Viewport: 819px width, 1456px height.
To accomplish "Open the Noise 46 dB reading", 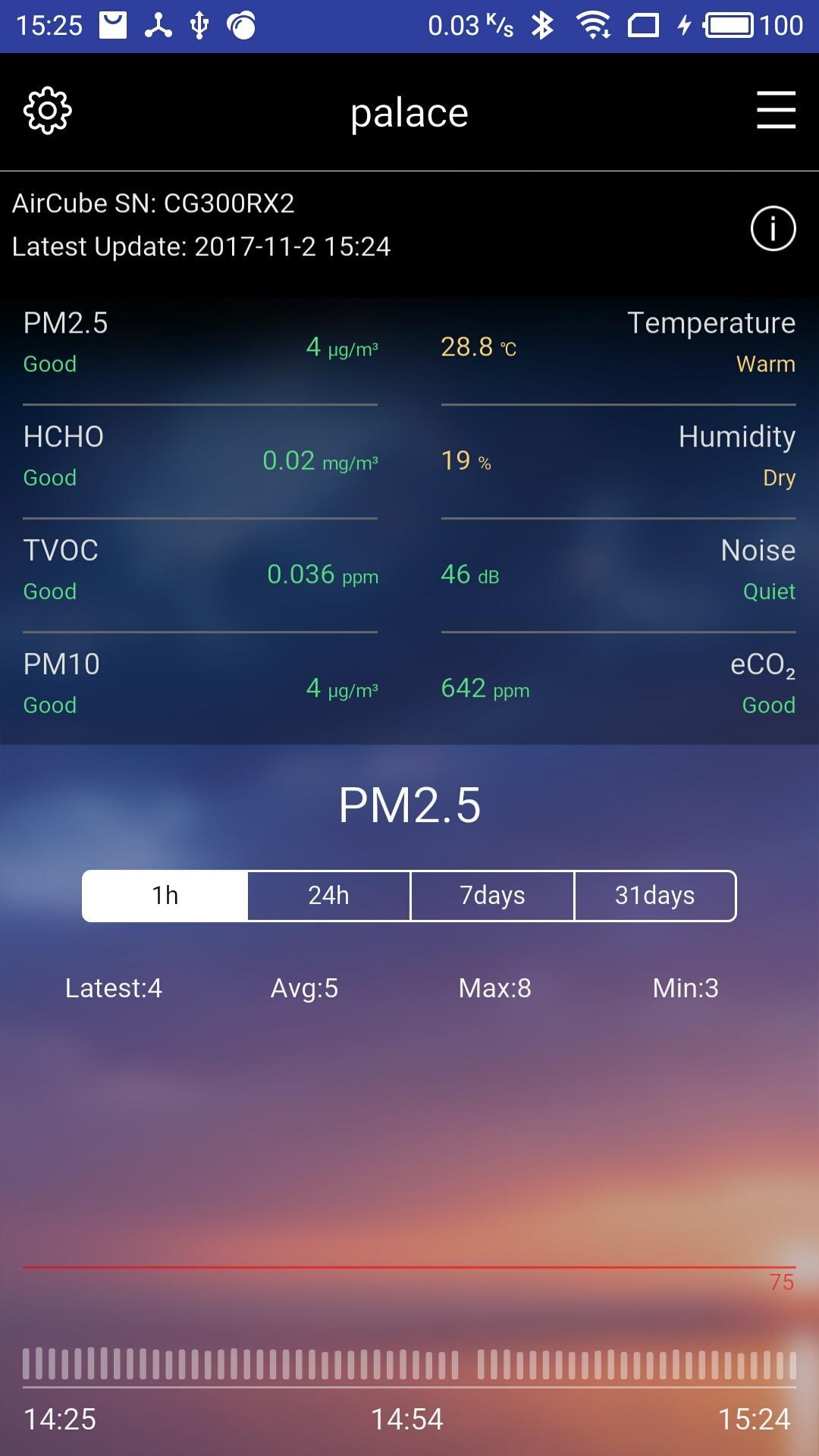I will point(614,570).
